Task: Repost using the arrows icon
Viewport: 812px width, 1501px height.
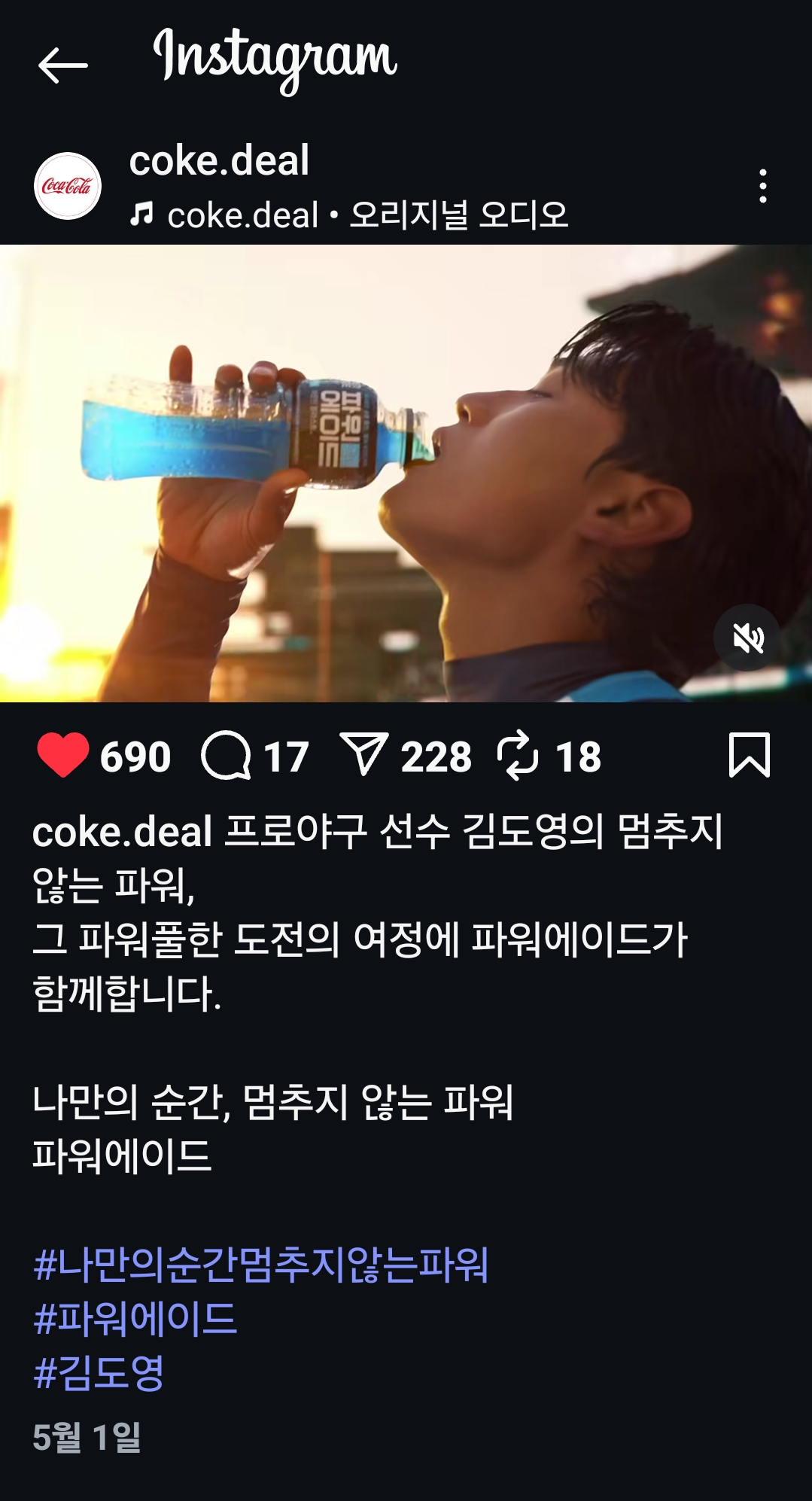Action: point(518,756)
